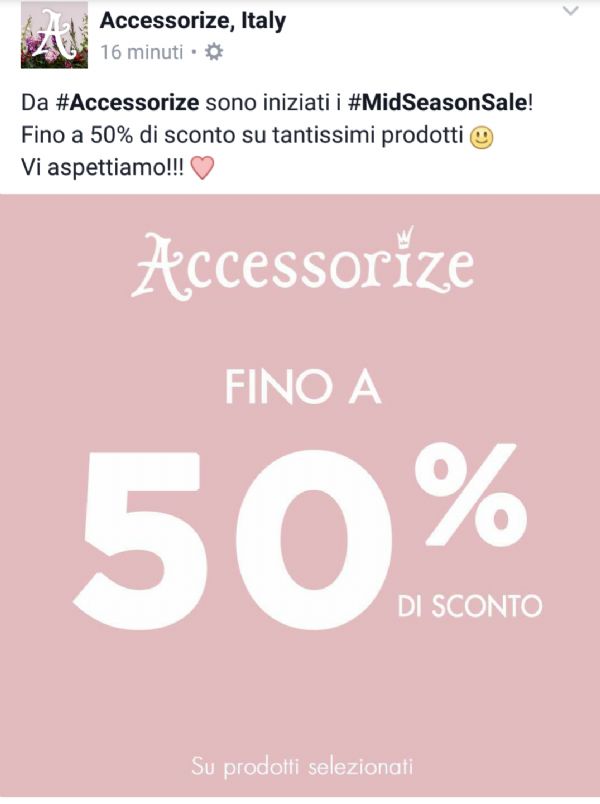Open the Accessorize, Italy page name
This screenshot has width=600, height=804.
[193, 20]
